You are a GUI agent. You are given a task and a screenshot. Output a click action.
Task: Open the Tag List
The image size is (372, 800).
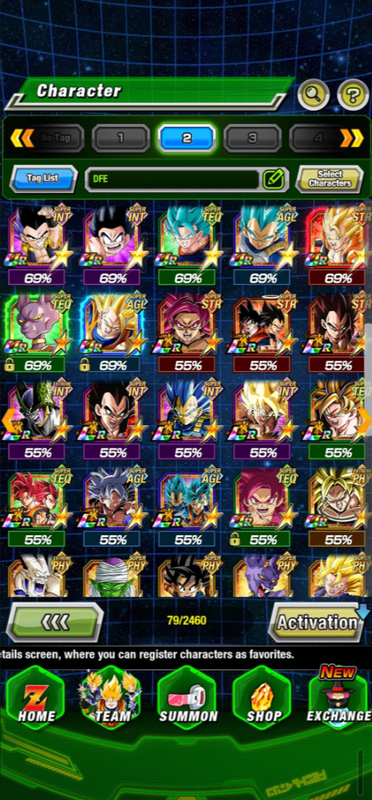coord(43,179)
